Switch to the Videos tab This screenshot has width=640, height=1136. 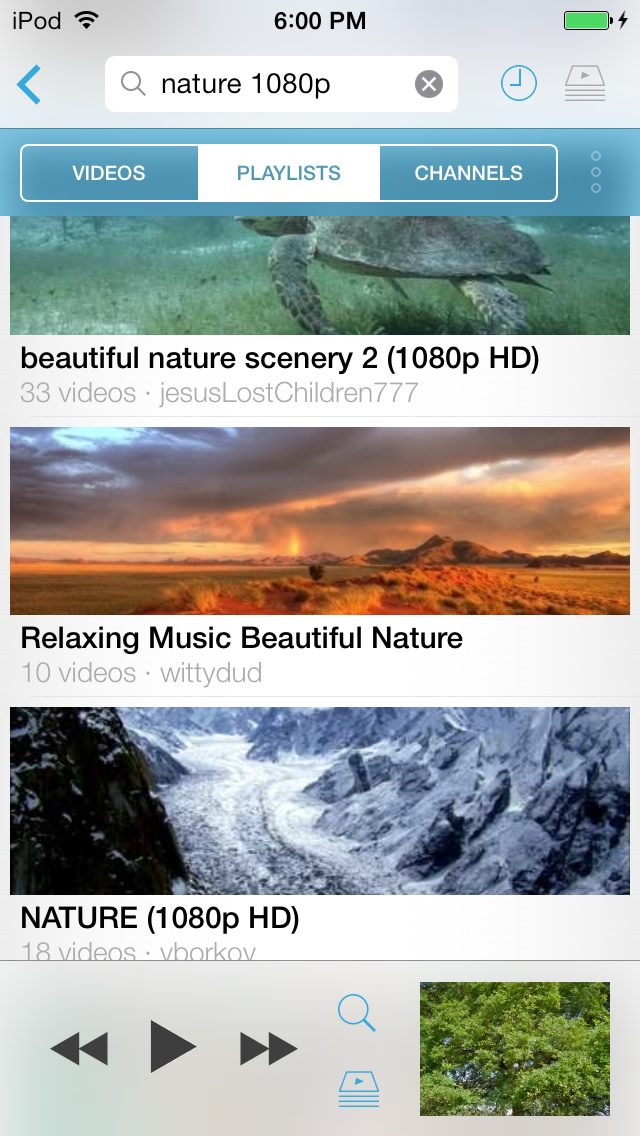[x=109, y=173]
